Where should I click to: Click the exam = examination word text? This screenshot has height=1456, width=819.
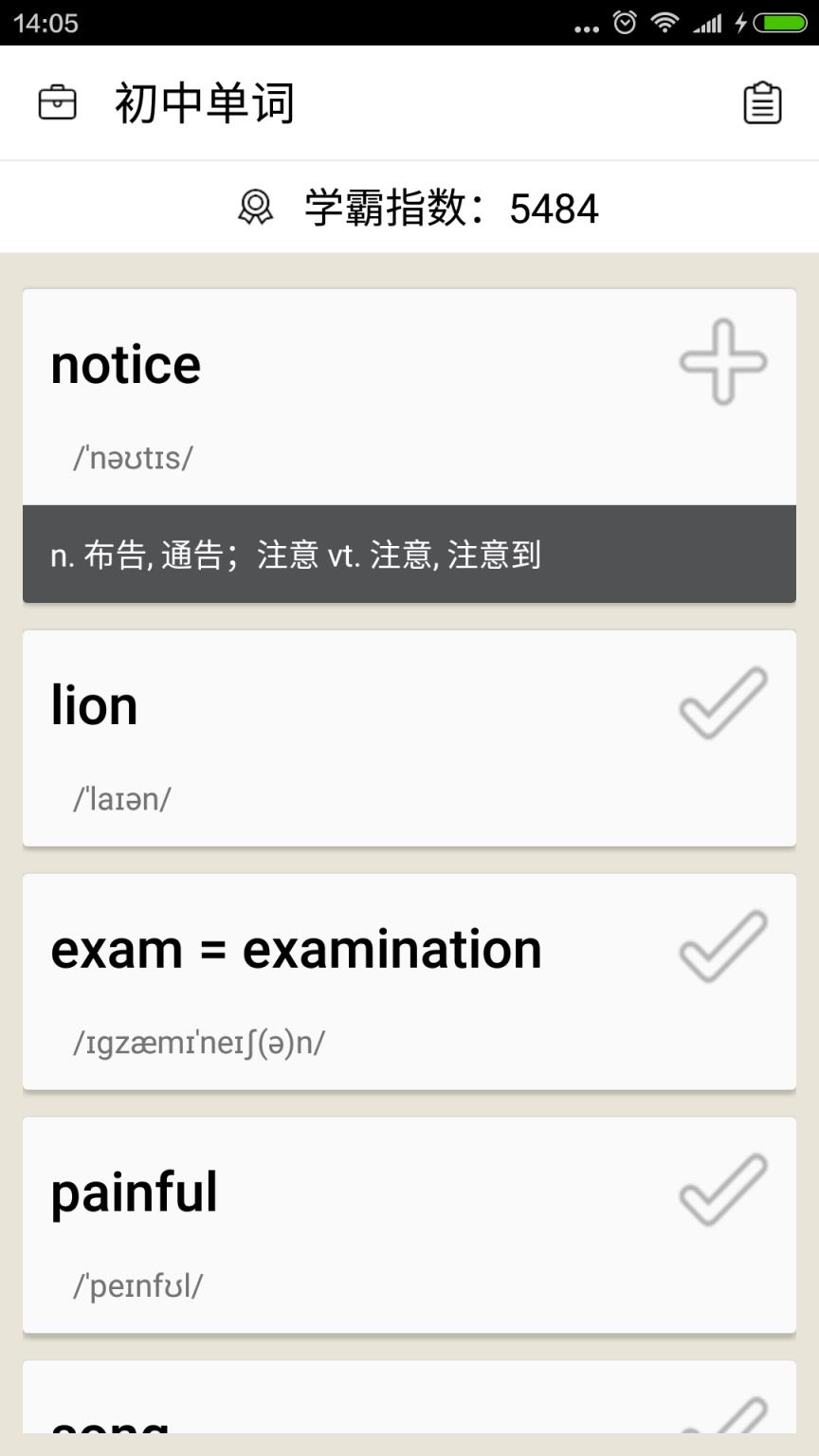[x=296, y=948]
